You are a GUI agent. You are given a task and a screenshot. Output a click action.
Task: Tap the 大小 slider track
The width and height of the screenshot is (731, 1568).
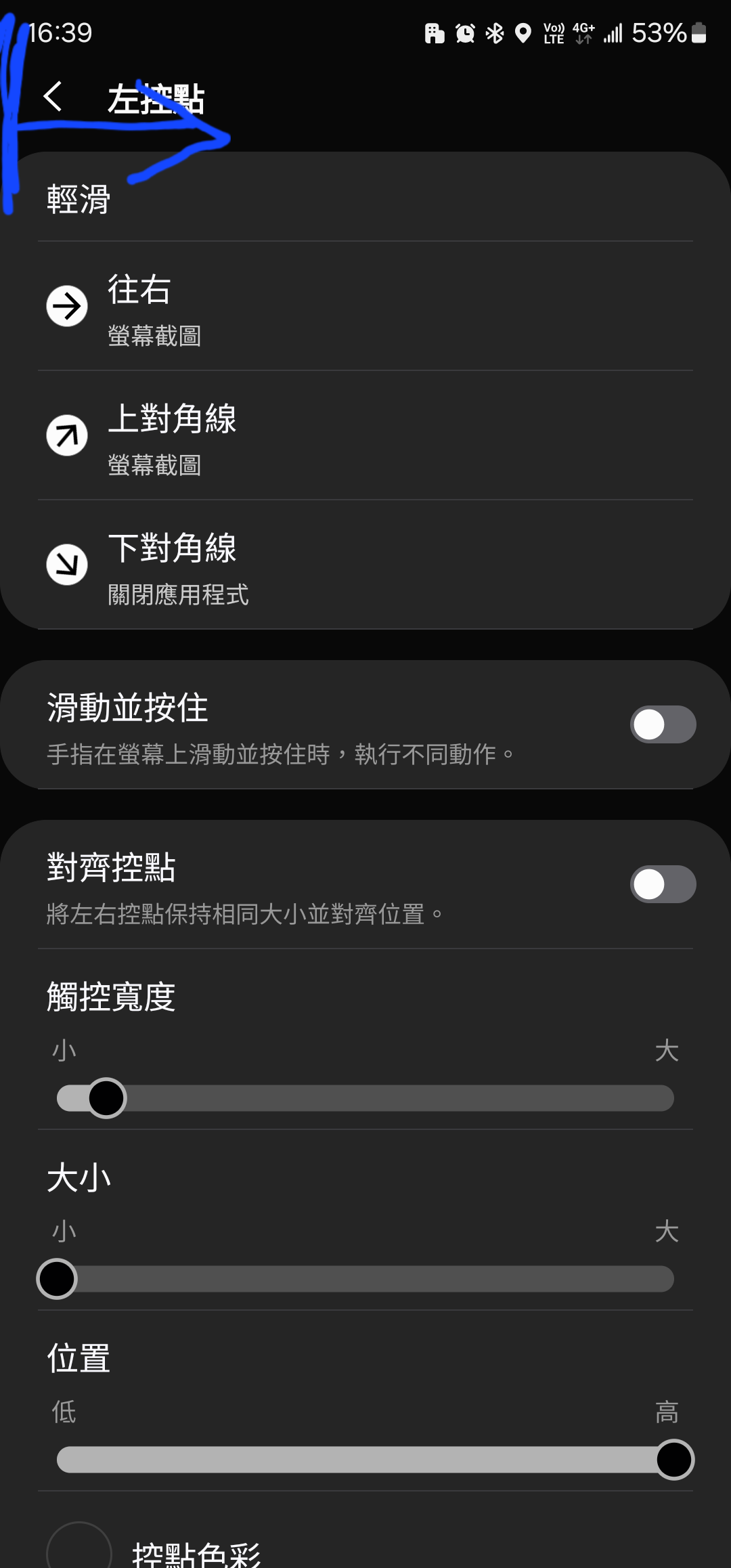pyautogui.click(x=365, y=1279)
